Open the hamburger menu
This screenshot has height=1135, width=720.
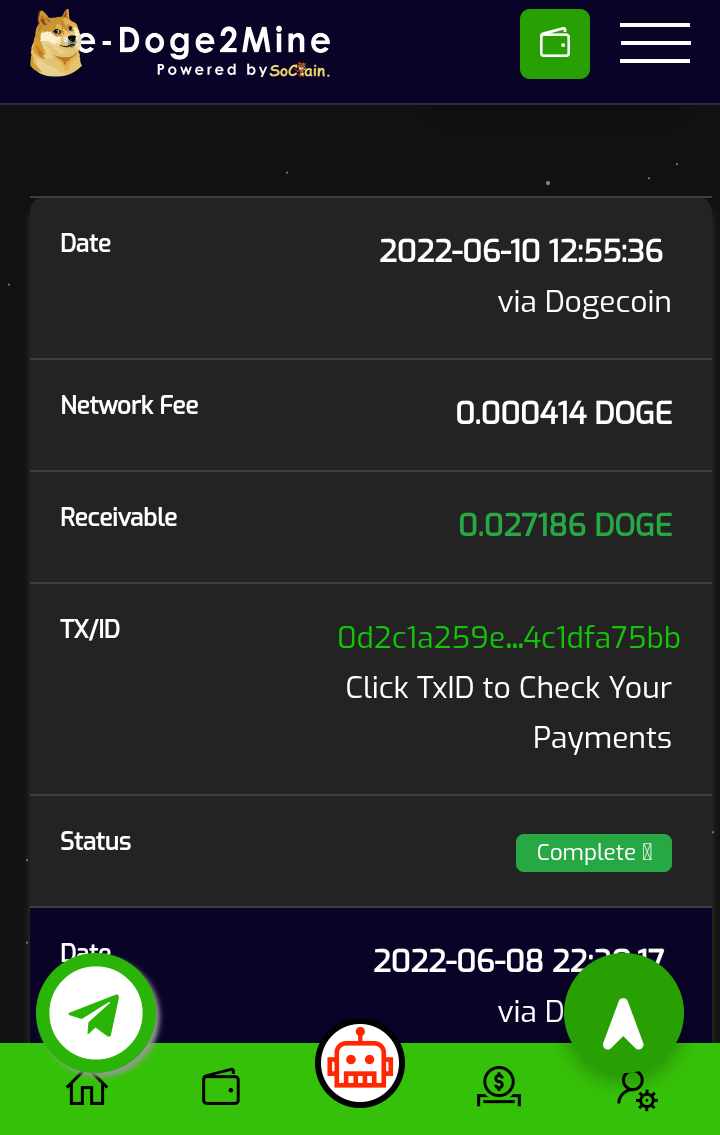655,43
